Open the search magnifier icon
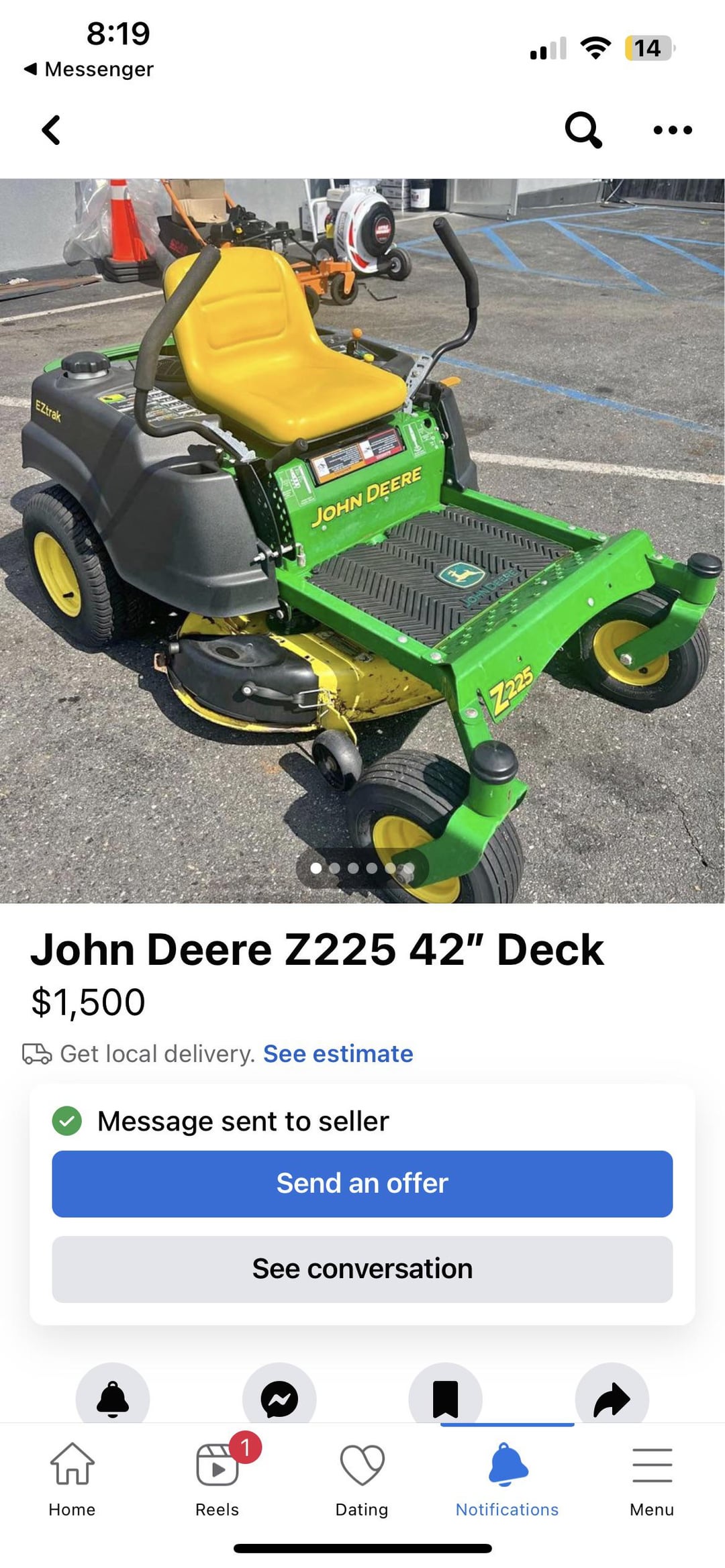Screen dimensions: 725x1568 (583, 129)
